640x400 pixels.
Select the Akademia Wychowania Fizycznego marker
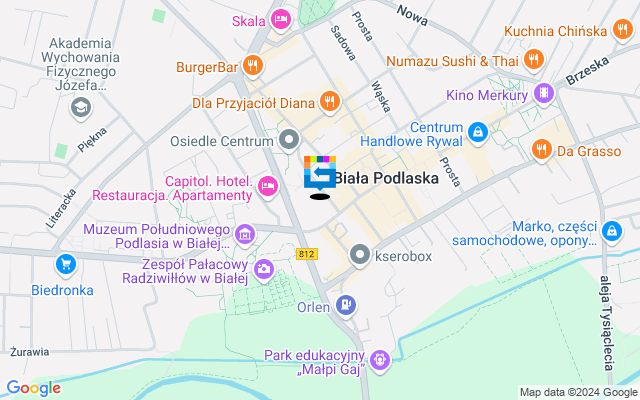(x=80, y=107)
